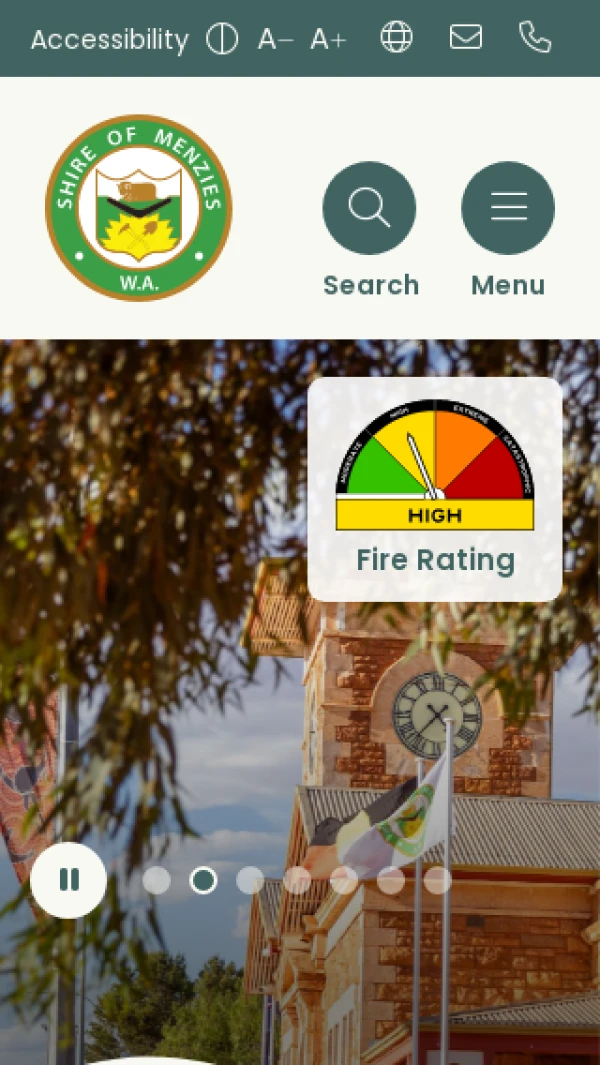Viewport: 600px width, 1065px height.
Task: Jump to the first slide dot
Action: click(x=157, y=880)
